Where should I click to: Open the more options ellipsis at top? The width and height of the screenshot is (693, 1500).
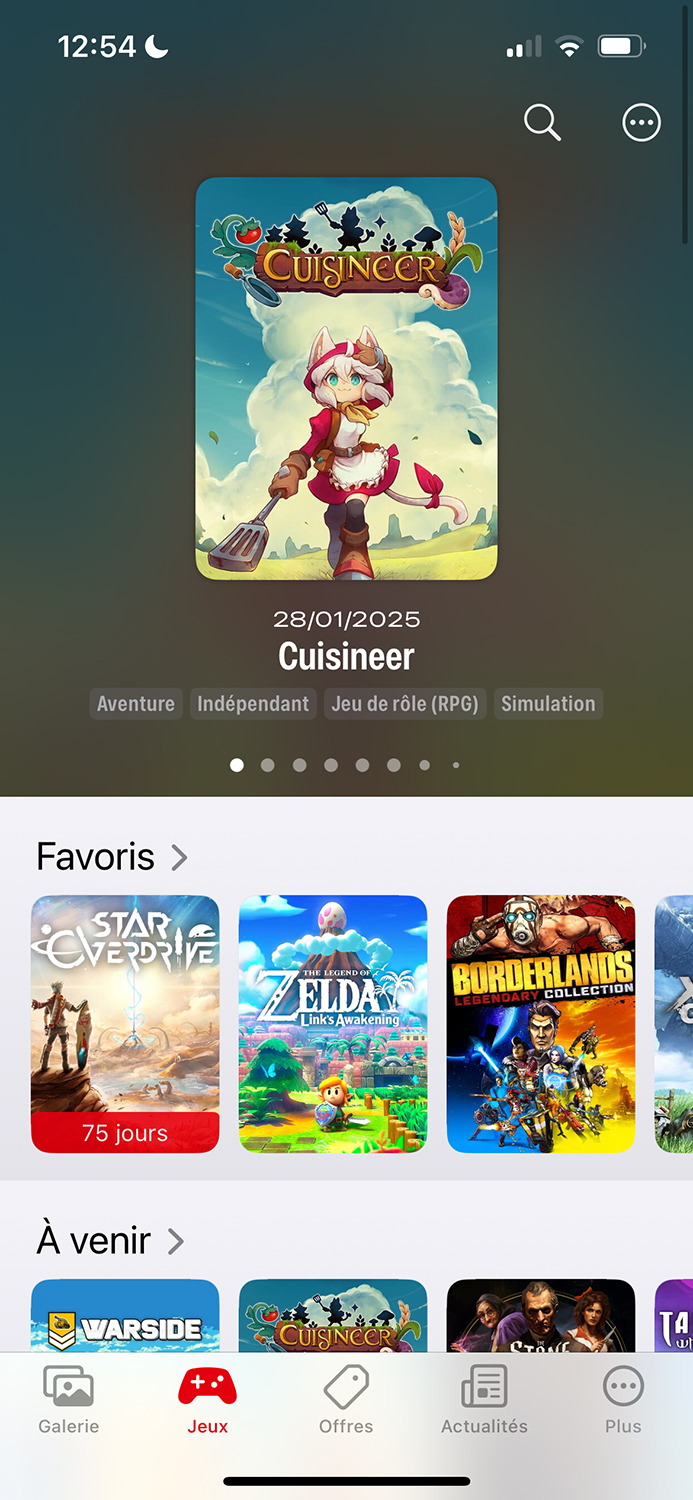coord(641,123)
